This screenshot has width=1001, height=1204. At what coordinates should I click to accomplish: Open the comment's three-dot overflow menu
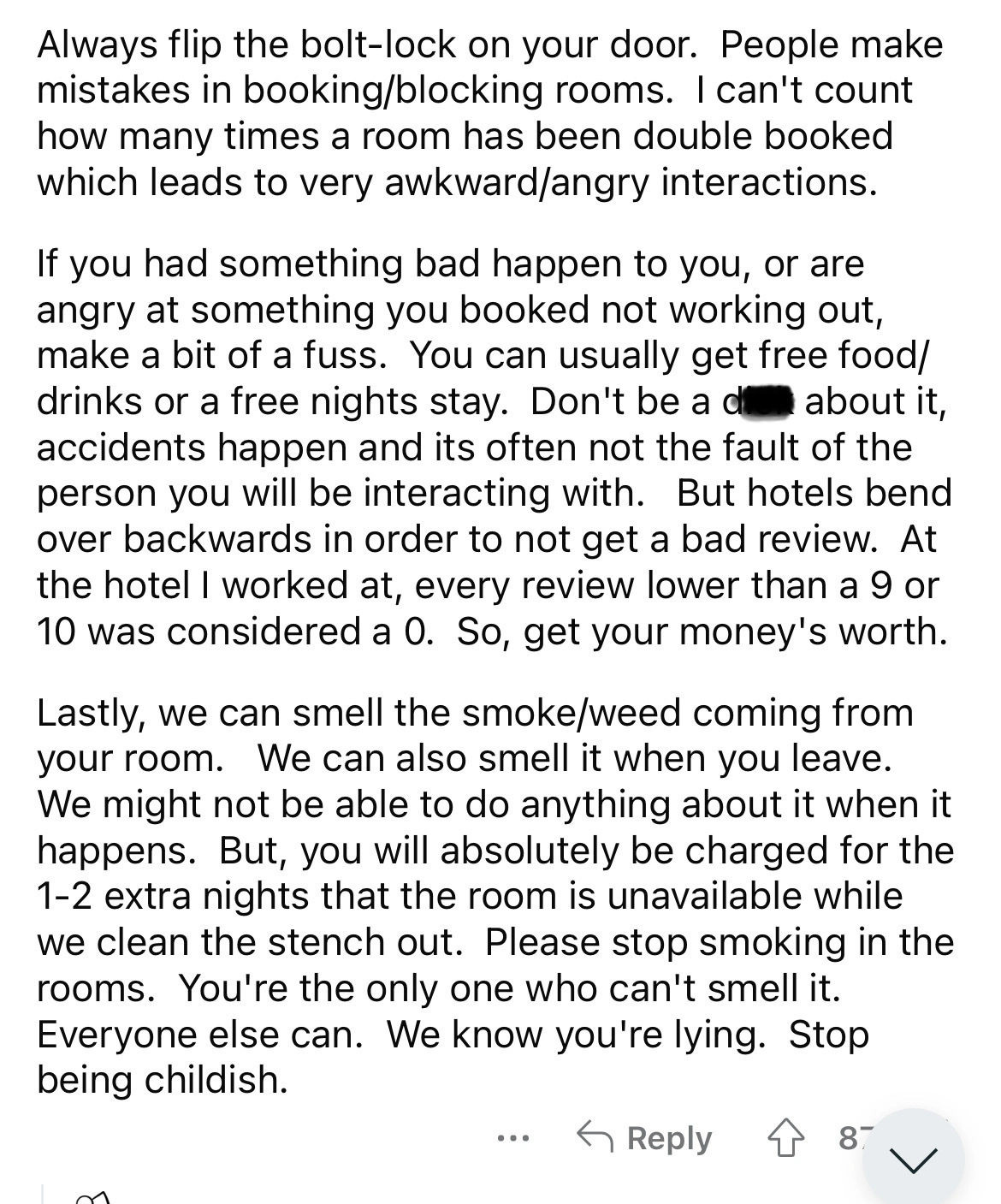(x=513, y=1139)
